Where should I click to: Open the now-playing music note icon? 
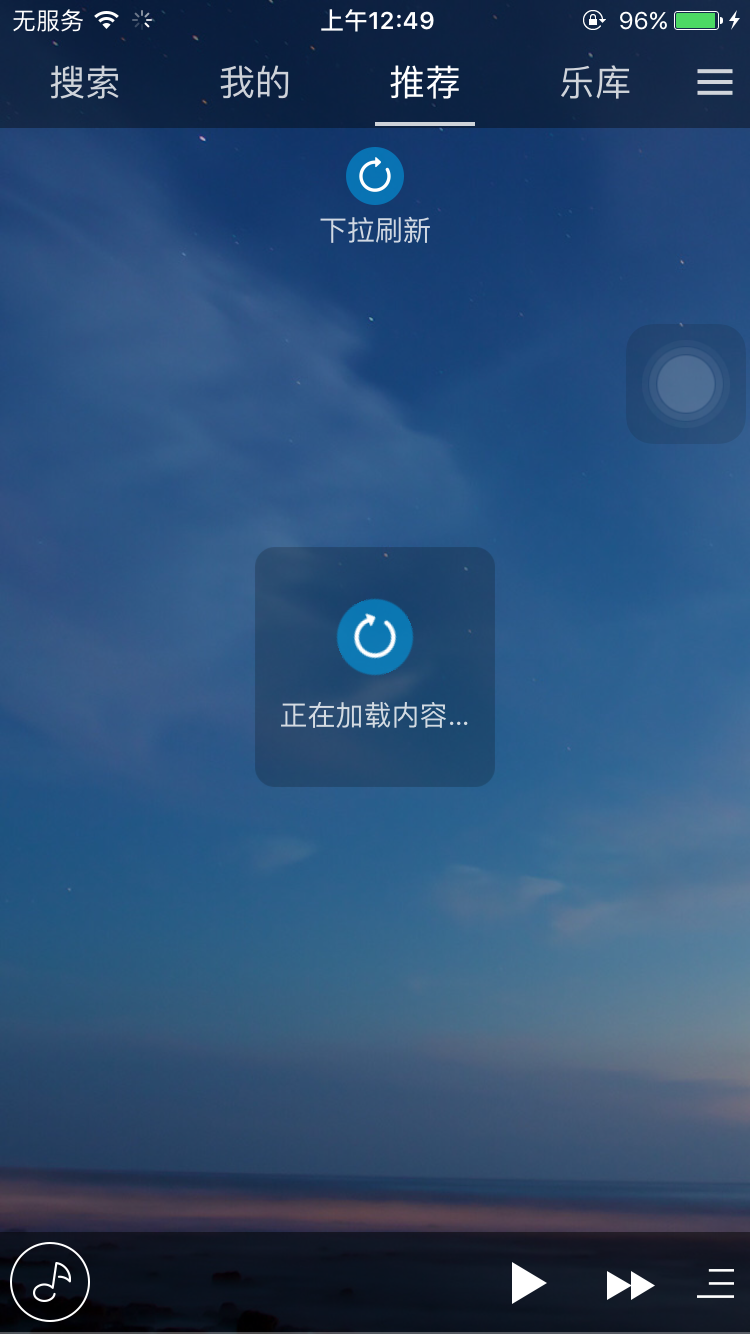pyautogui.click(x=50, y=1282)
